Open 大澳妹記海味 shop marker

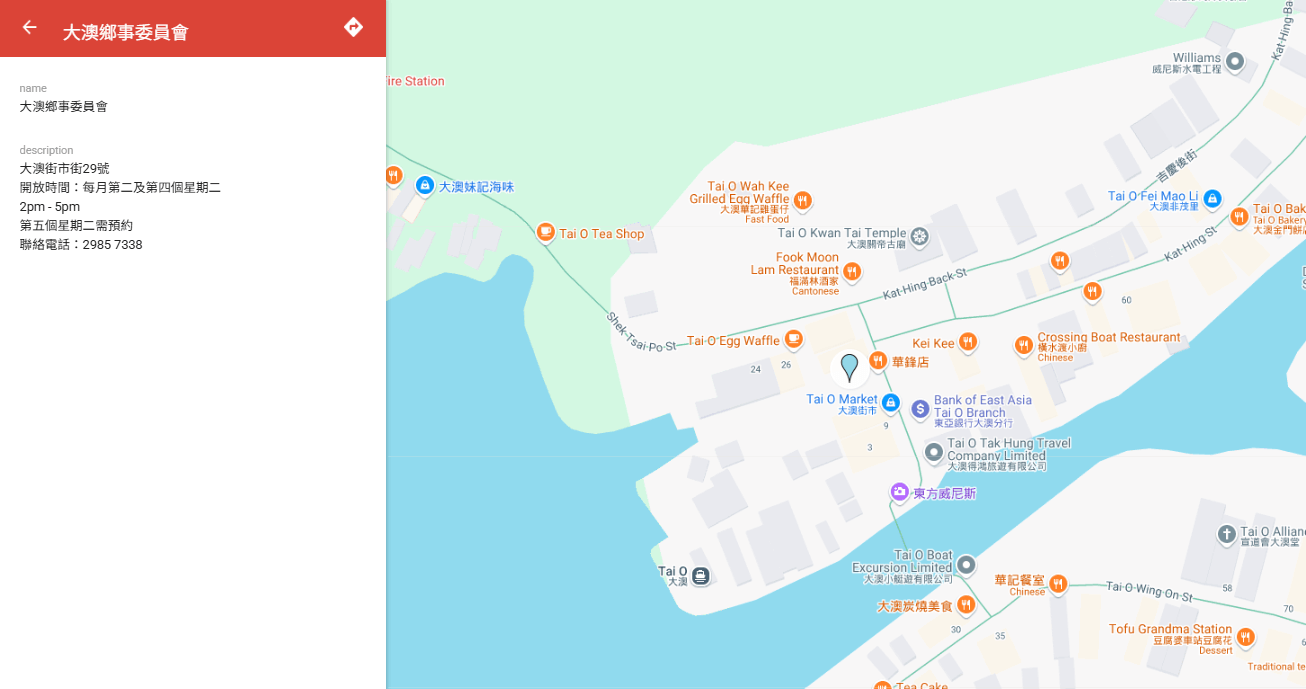[425, 186]
